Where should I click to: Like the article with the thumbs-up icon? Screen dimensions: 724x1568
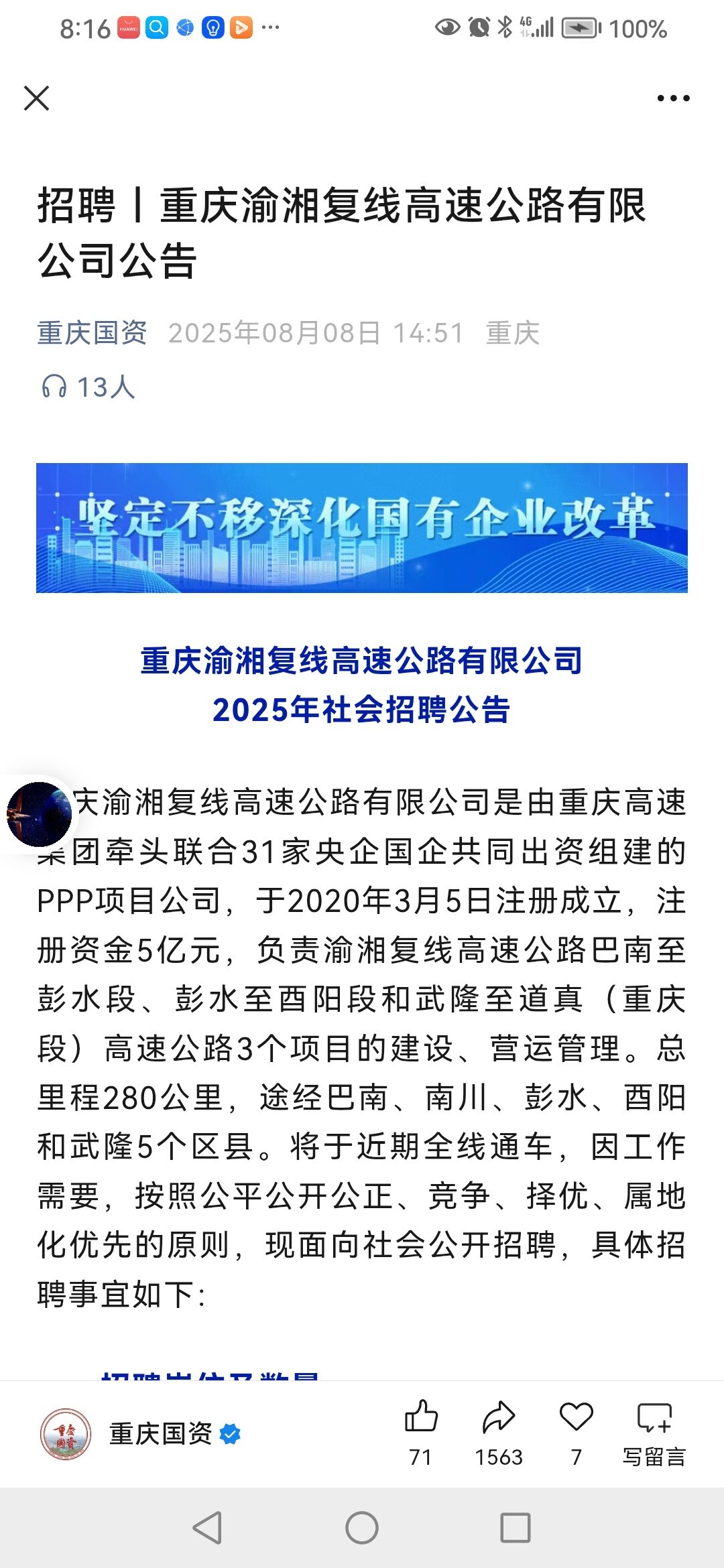coord(421,1417)
